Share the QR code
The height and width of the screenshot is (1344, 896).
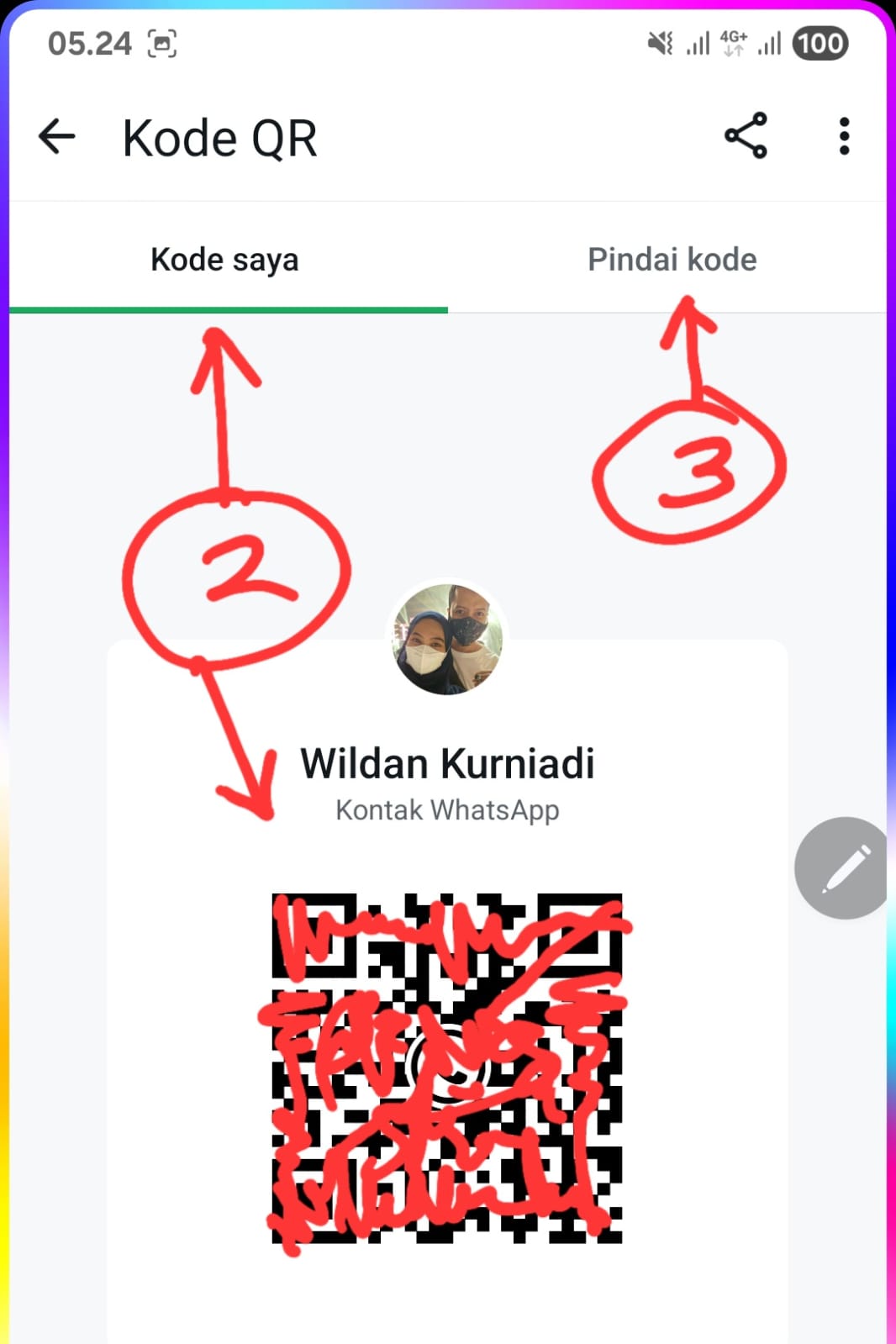pyautogui.click(x=746, y=136)
